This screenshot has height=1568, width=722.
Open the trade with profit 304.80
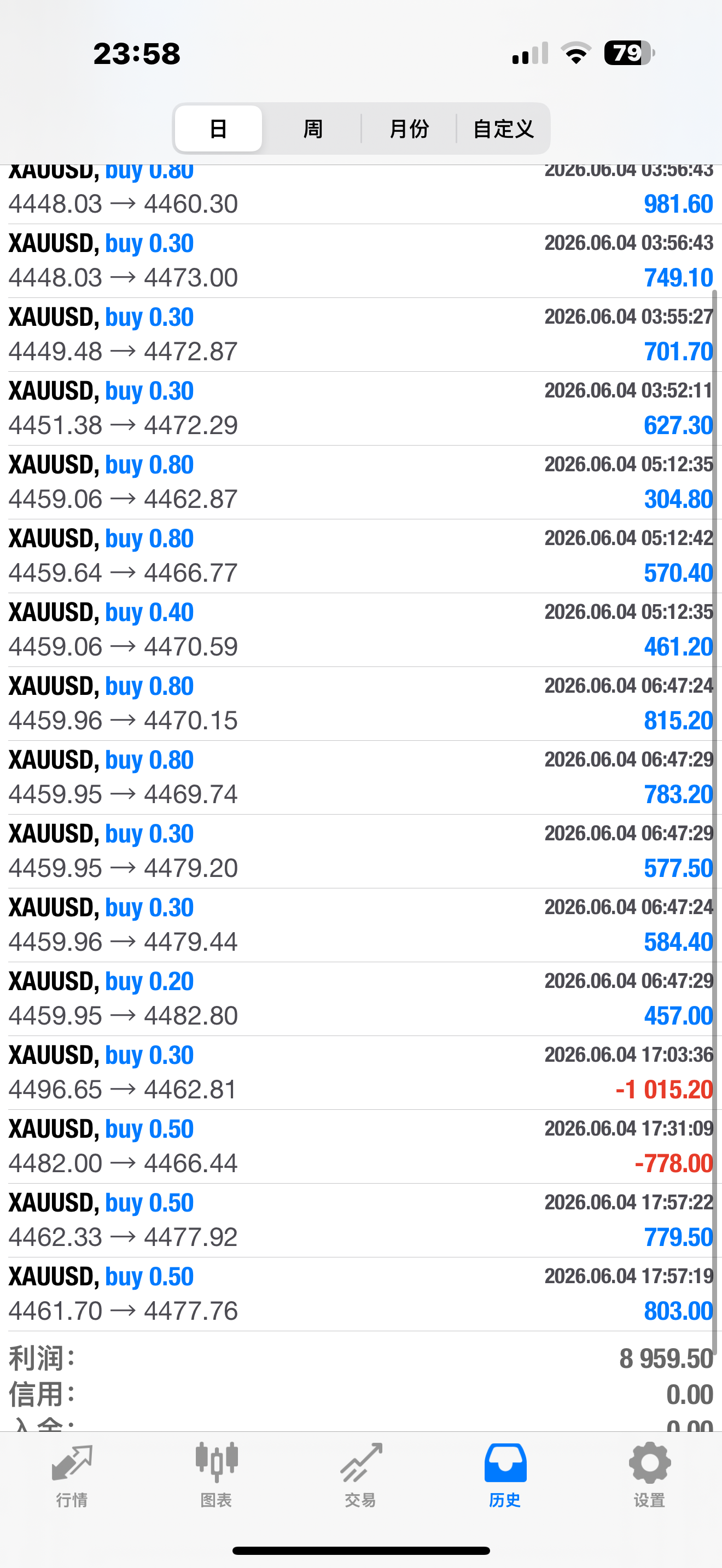pos(361,482)
